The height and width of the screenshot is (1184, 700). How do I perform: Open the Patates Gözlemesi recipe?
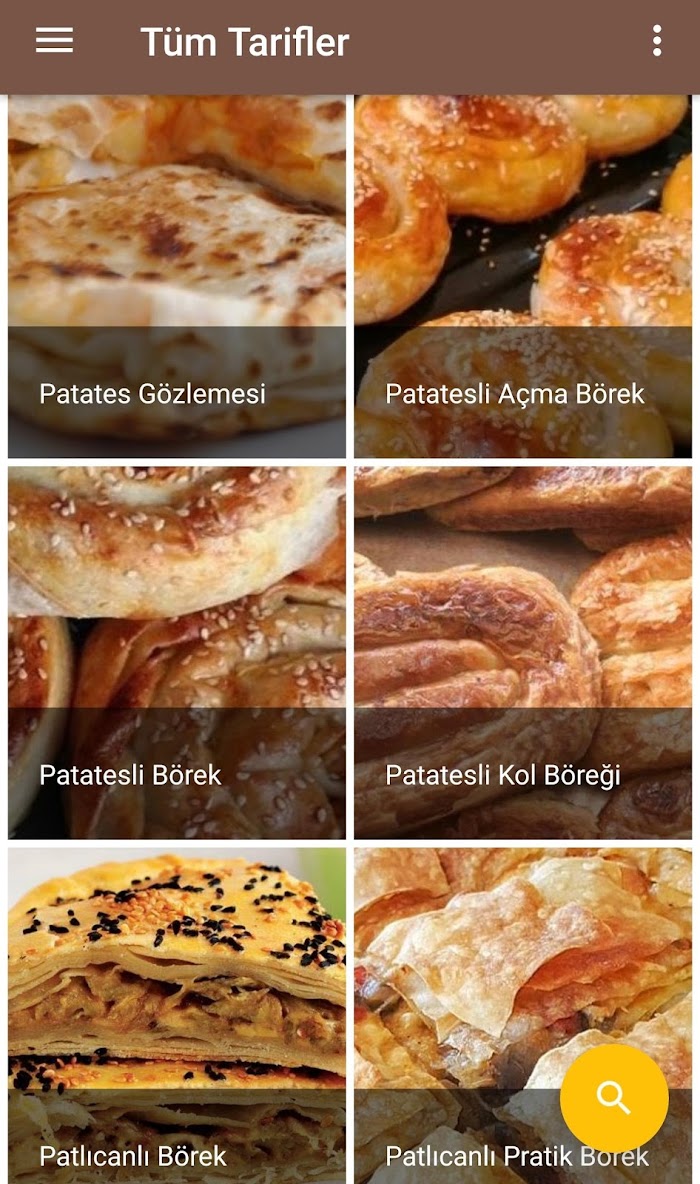[x=177, y=276]
